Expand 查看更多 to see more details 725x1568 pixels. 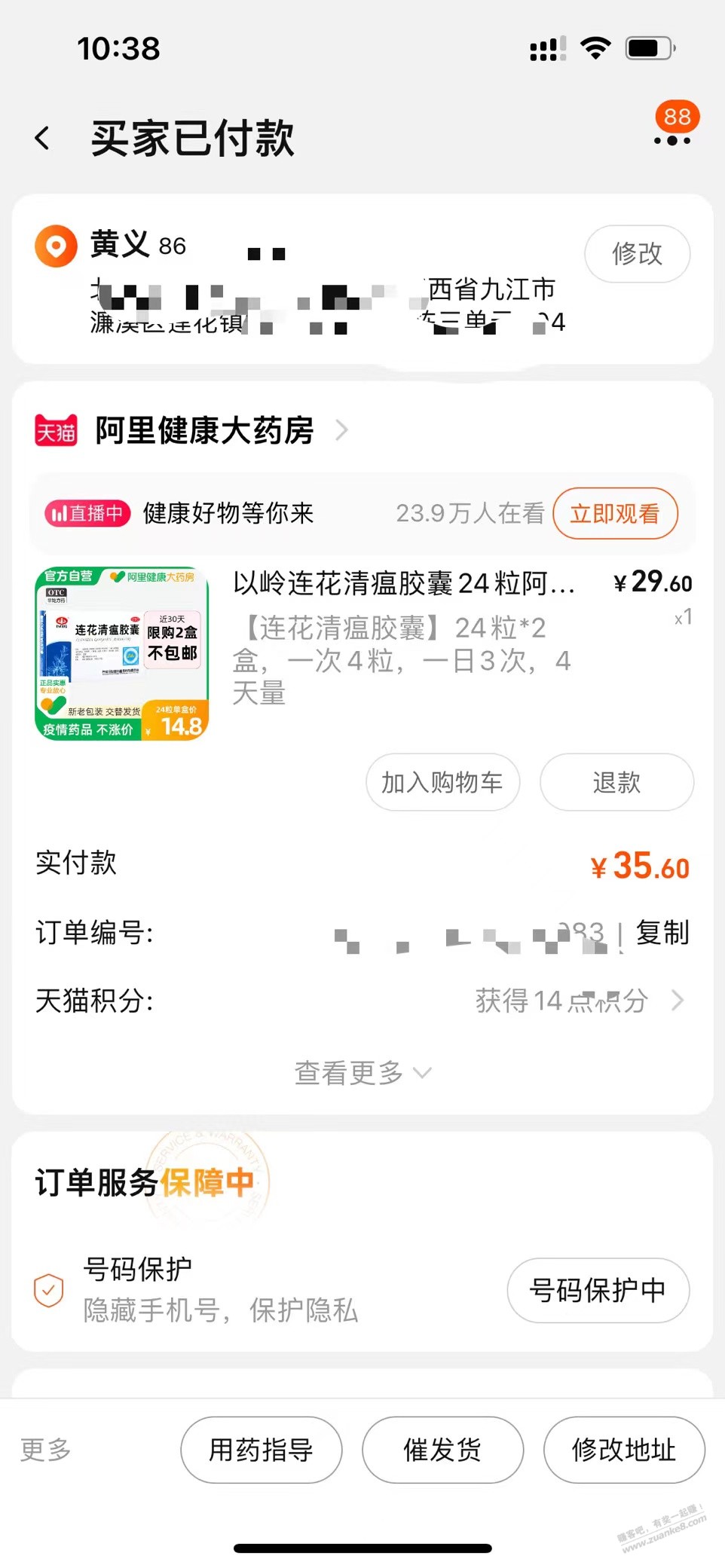[x=362, y=1071]
